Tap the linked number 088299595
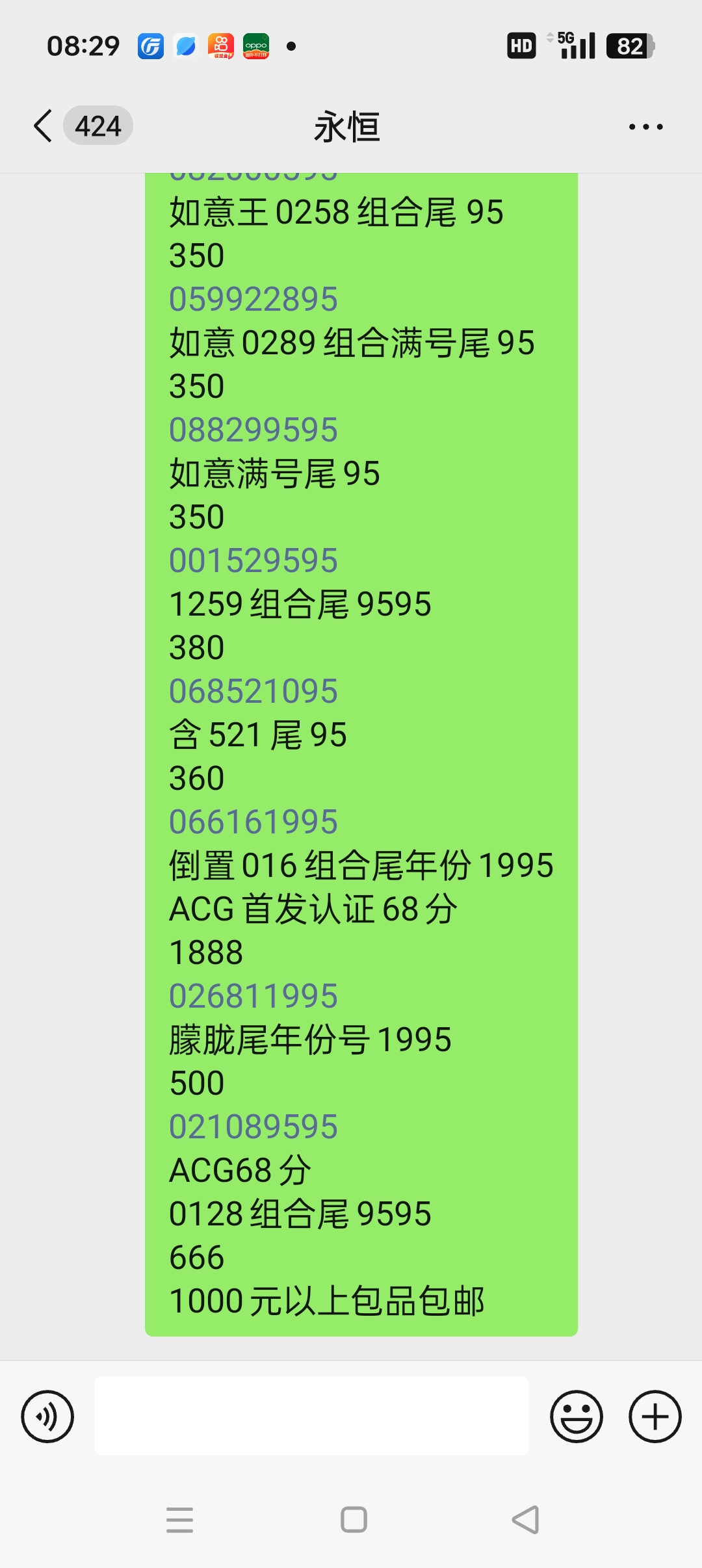The height and width of the screenshot is (1568, 702). (253, 430)
